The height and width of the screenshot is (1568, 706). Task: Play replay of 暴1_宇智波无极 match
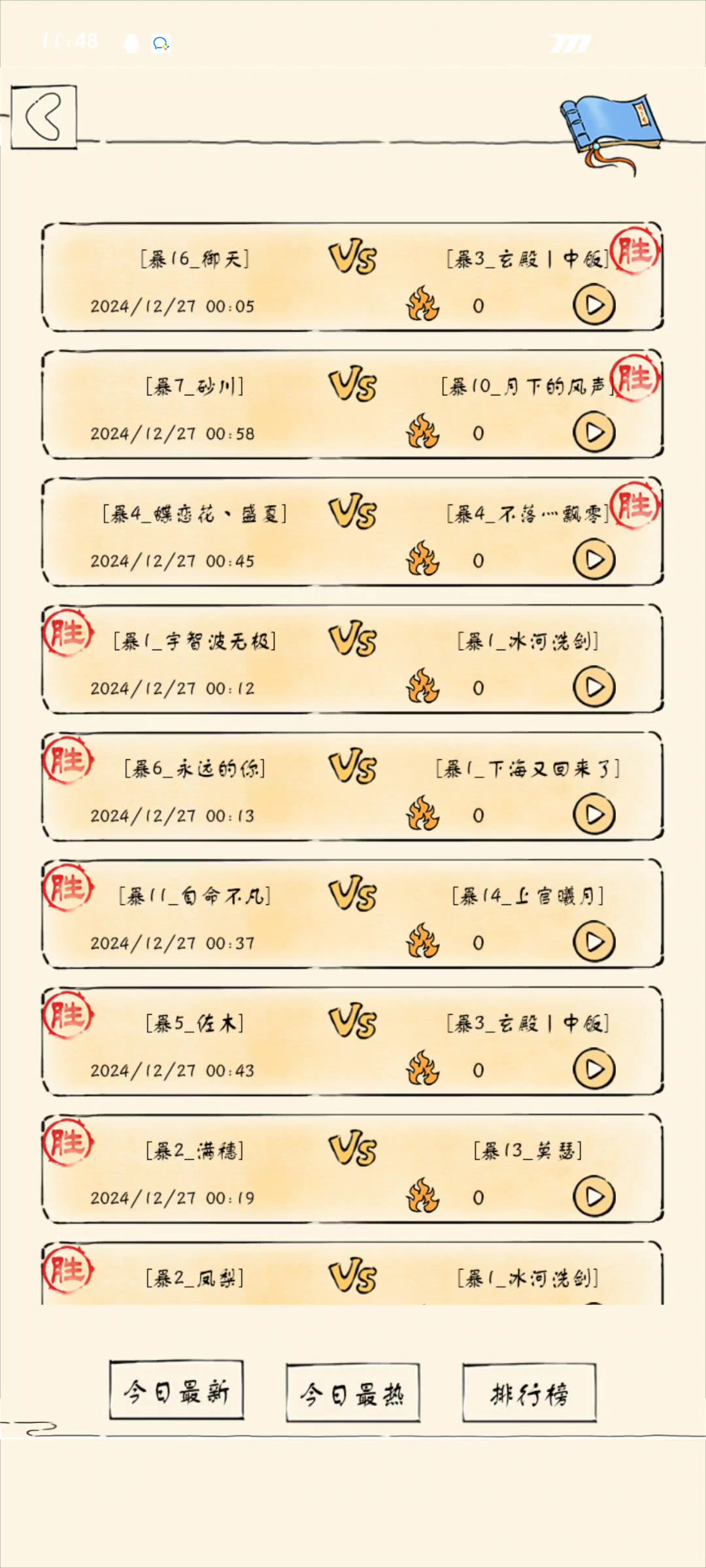point(594,687)
